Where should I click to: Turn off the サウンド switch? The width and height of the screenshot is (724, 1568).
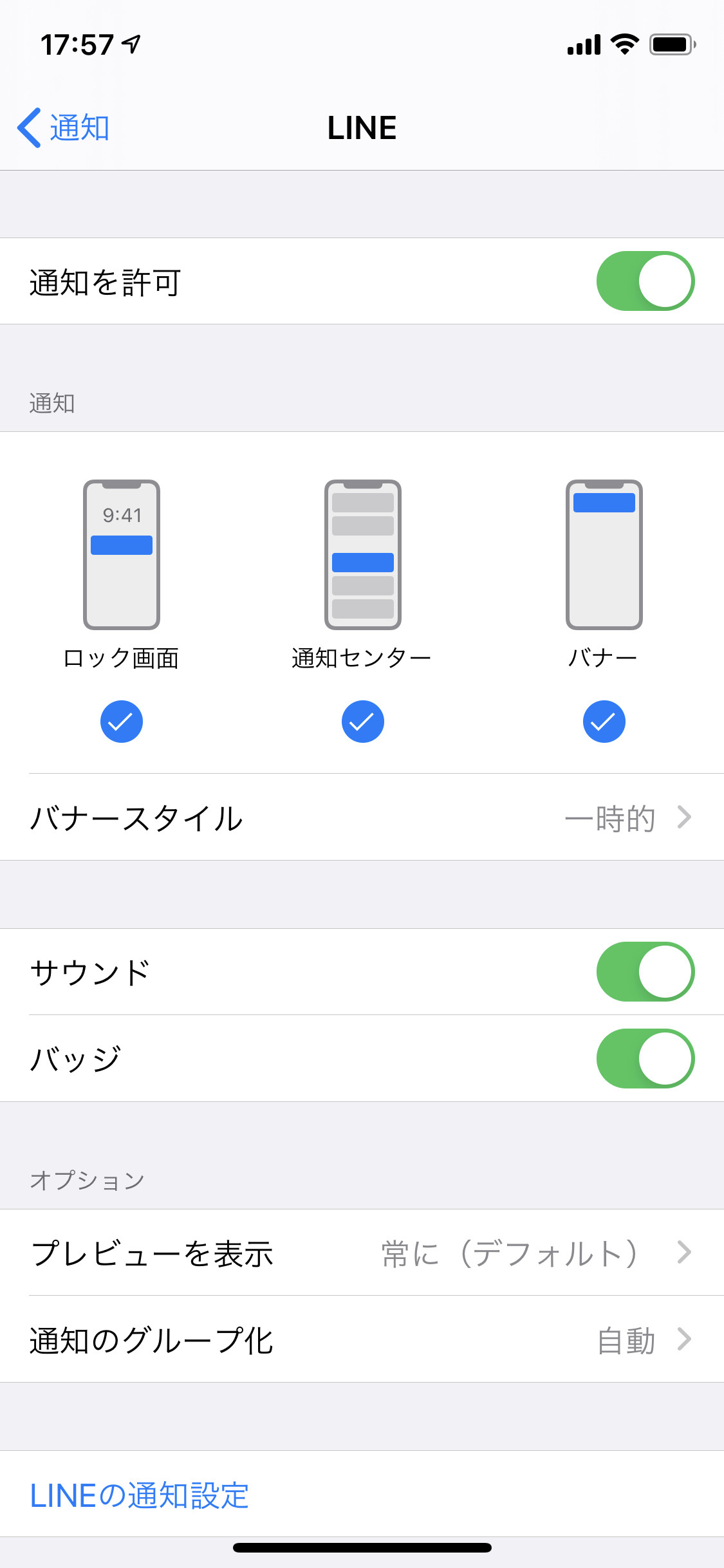[x=645, y=972]
